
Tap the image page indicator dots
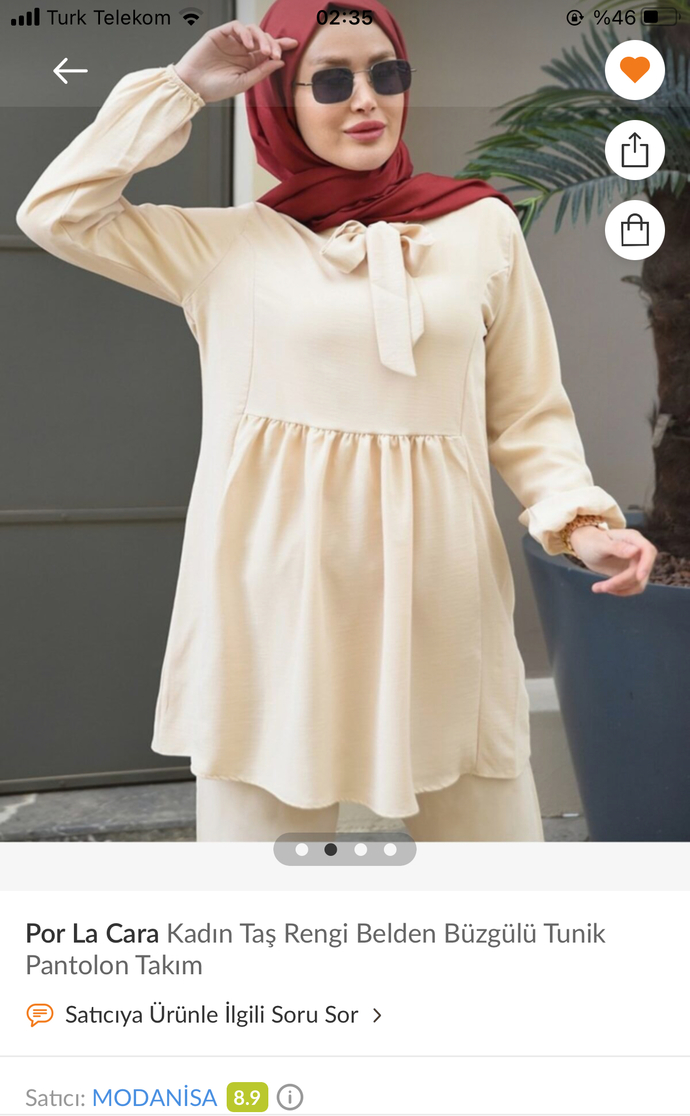pyautogui.click(x=345, y=849)
